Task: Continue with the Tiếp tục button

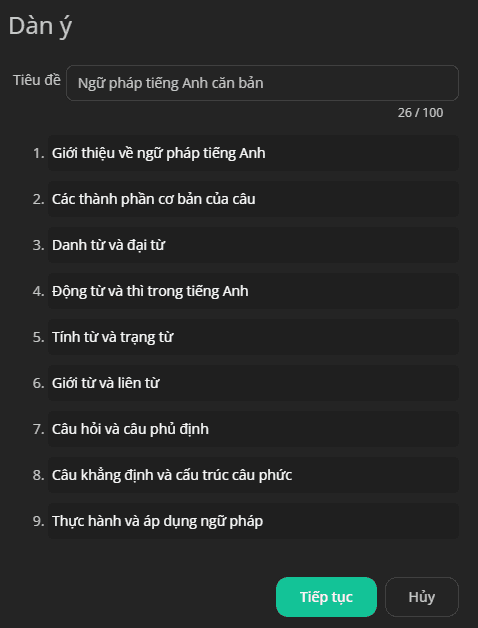Action: (x=326, y=597)
